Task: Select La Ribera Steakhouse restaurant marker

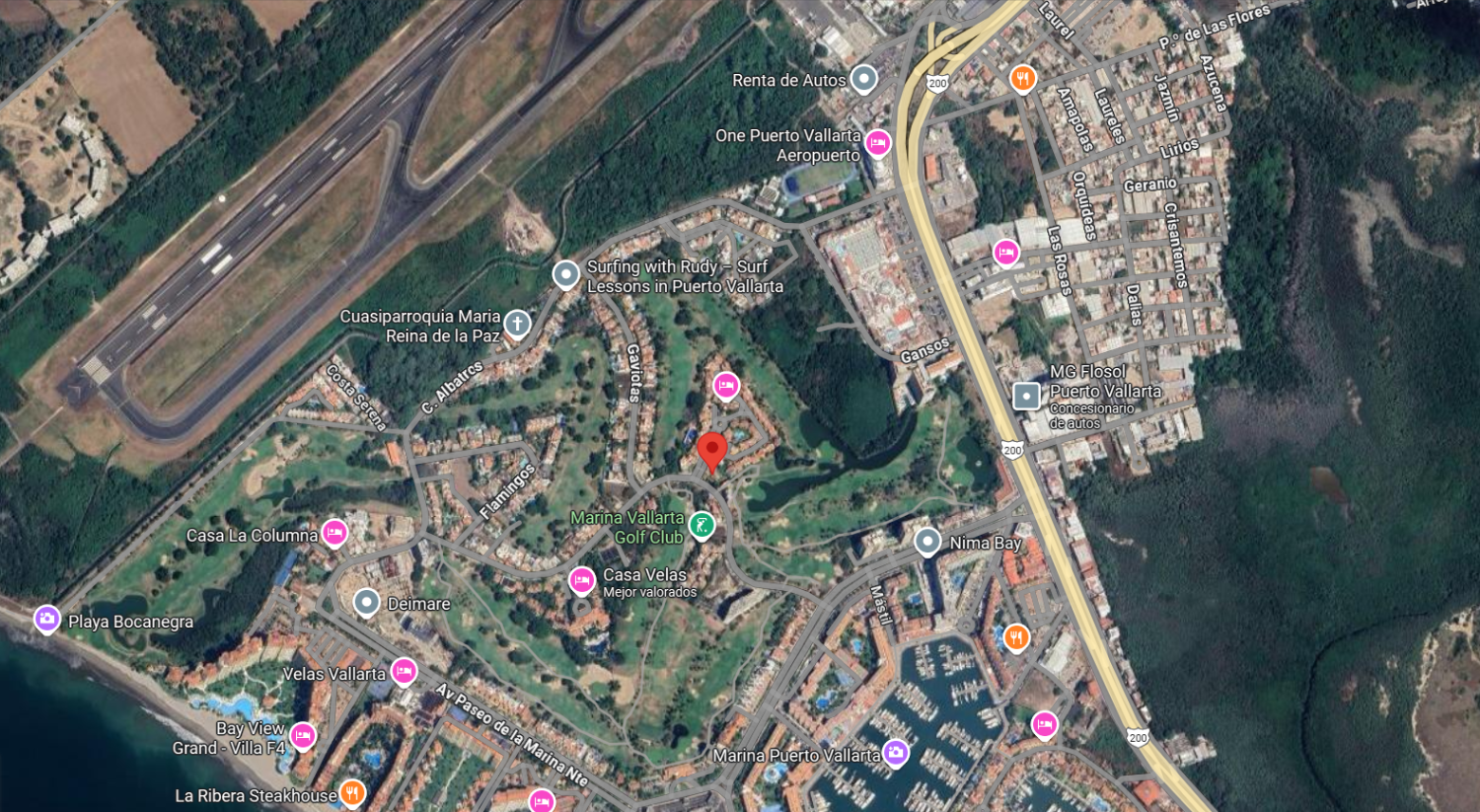Action: [352, 792]
